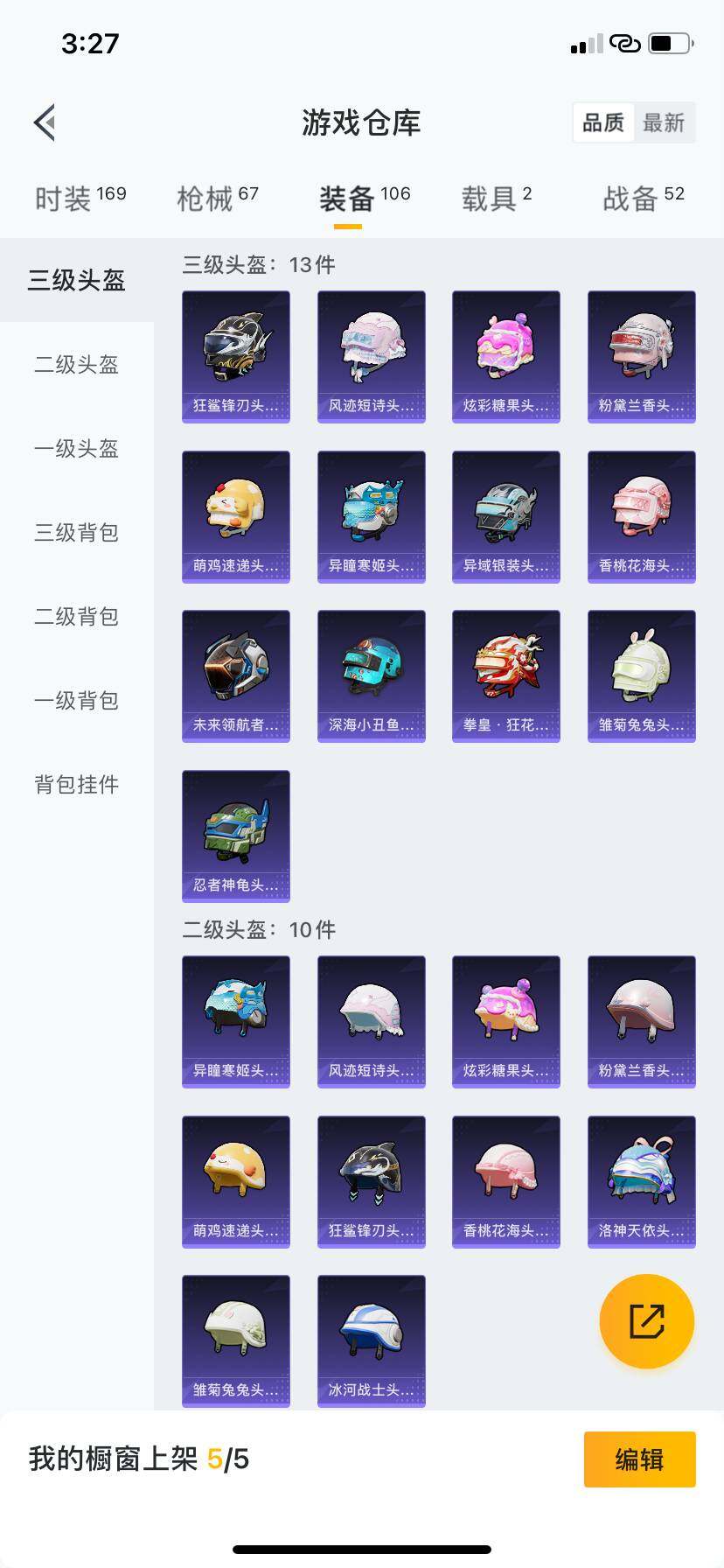Open the share export floating button

[x=646, y=1321]
